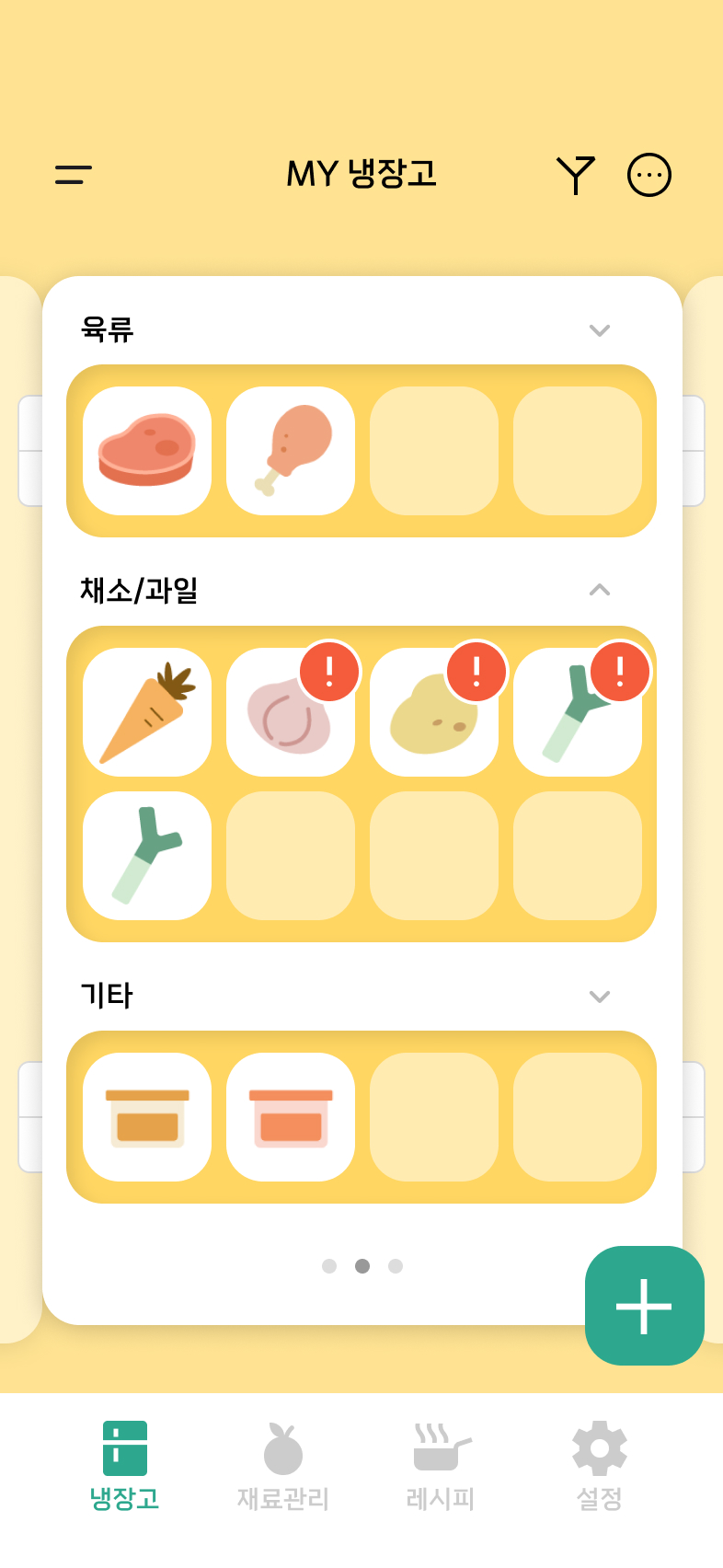
Task: Open the hamburger menu
Action: (74, 175)
